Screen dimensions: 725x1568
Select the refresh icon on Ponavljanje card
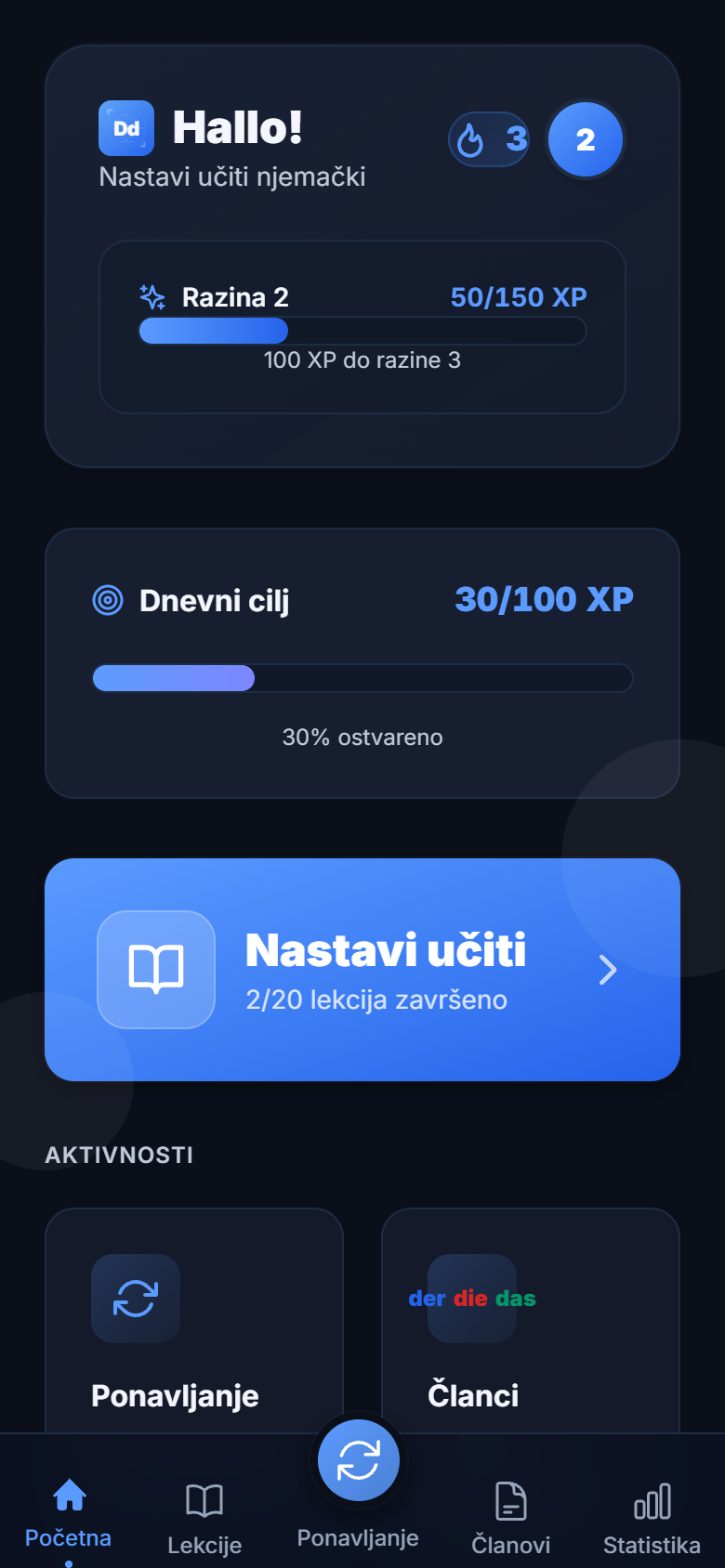point(136,1298)
